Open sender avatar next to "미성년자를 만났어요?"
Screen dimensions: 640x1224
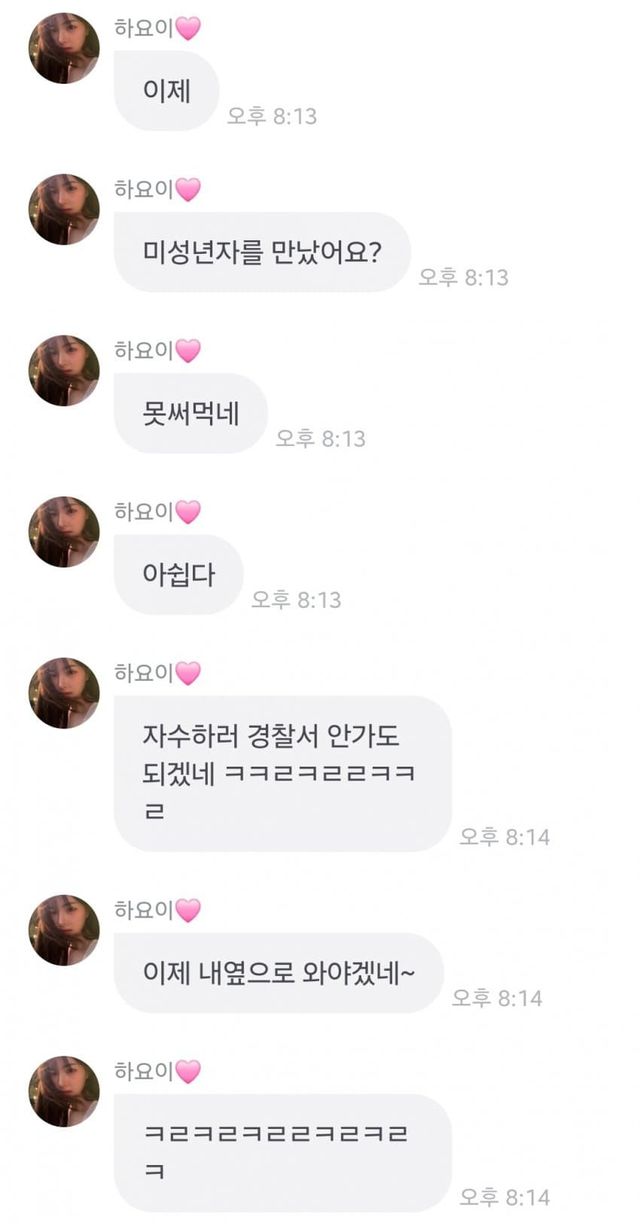64,209
